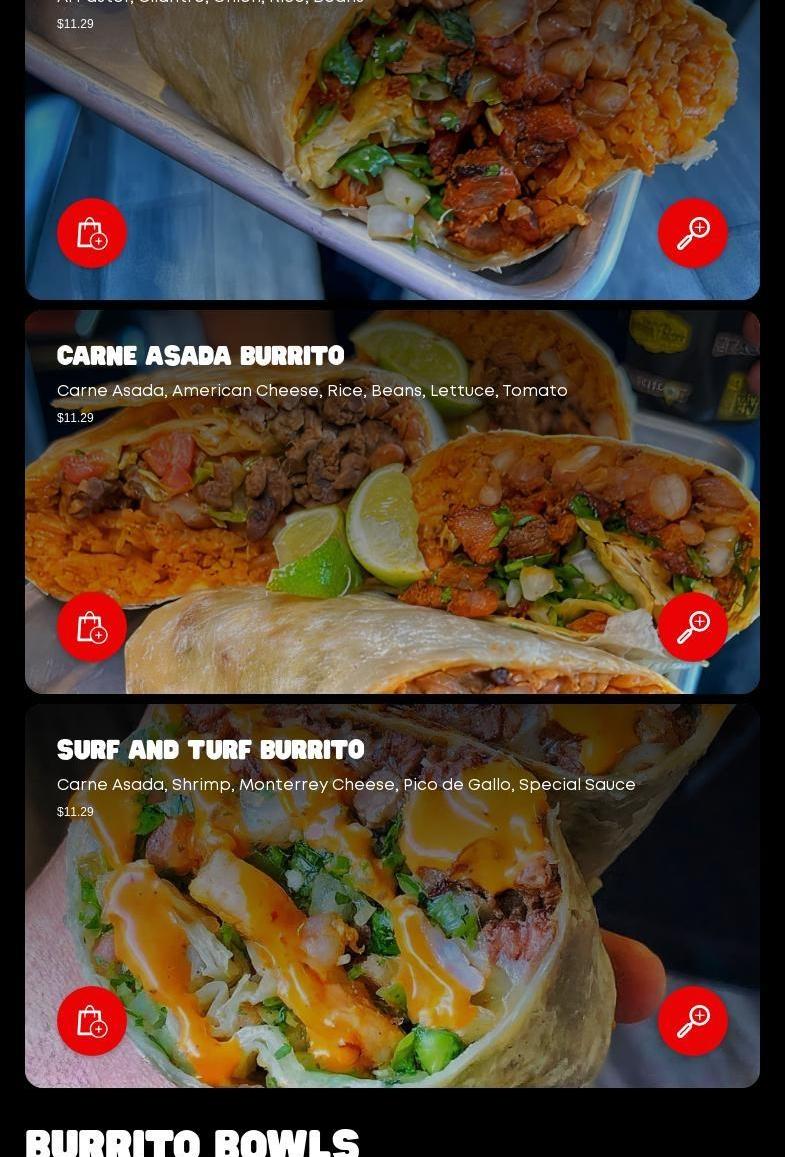Image resolution: width=785 pixels, height=1157 pixels.
Task: Open the Surf and Turf Burrito card
Action: [x=210, y=750]
